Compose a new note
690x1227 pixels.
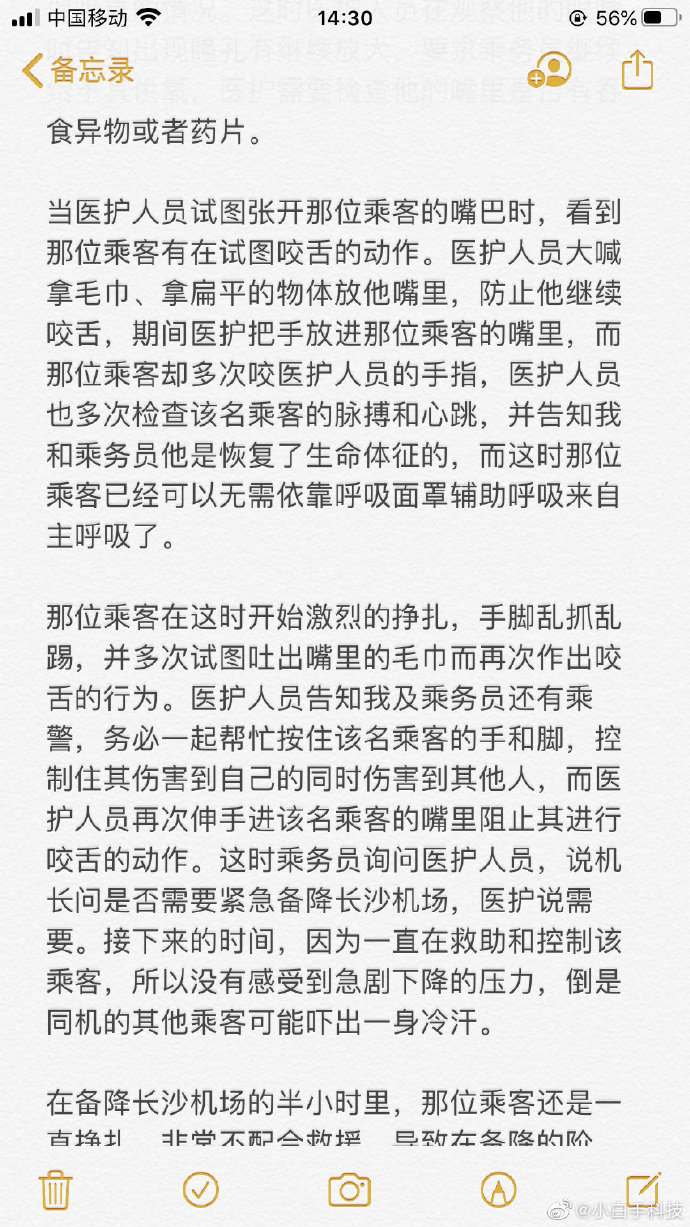pyautogui.click(x=643, y=1188)
